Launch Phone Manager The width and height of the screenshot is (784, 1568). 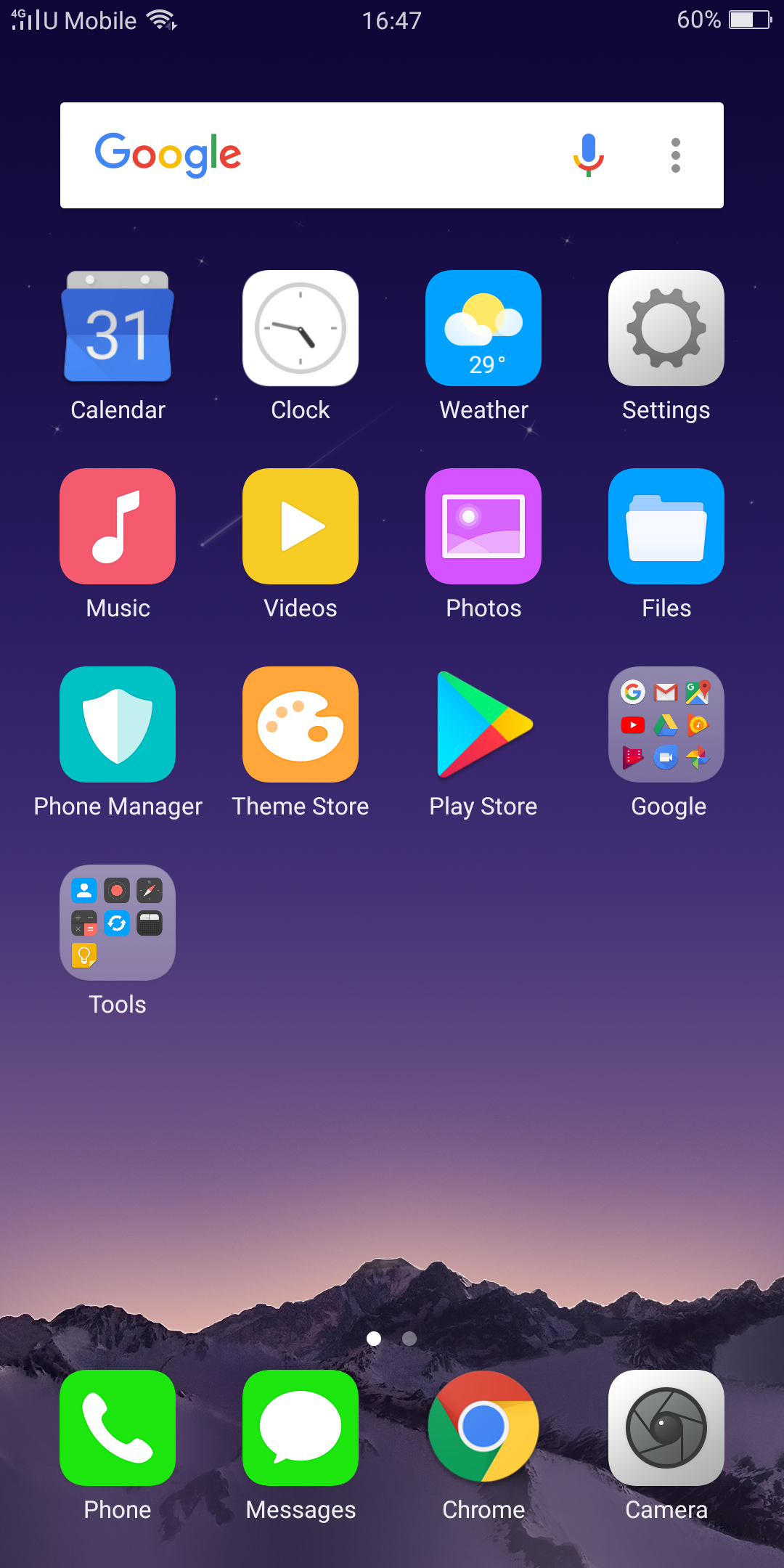tap(118, 724)
